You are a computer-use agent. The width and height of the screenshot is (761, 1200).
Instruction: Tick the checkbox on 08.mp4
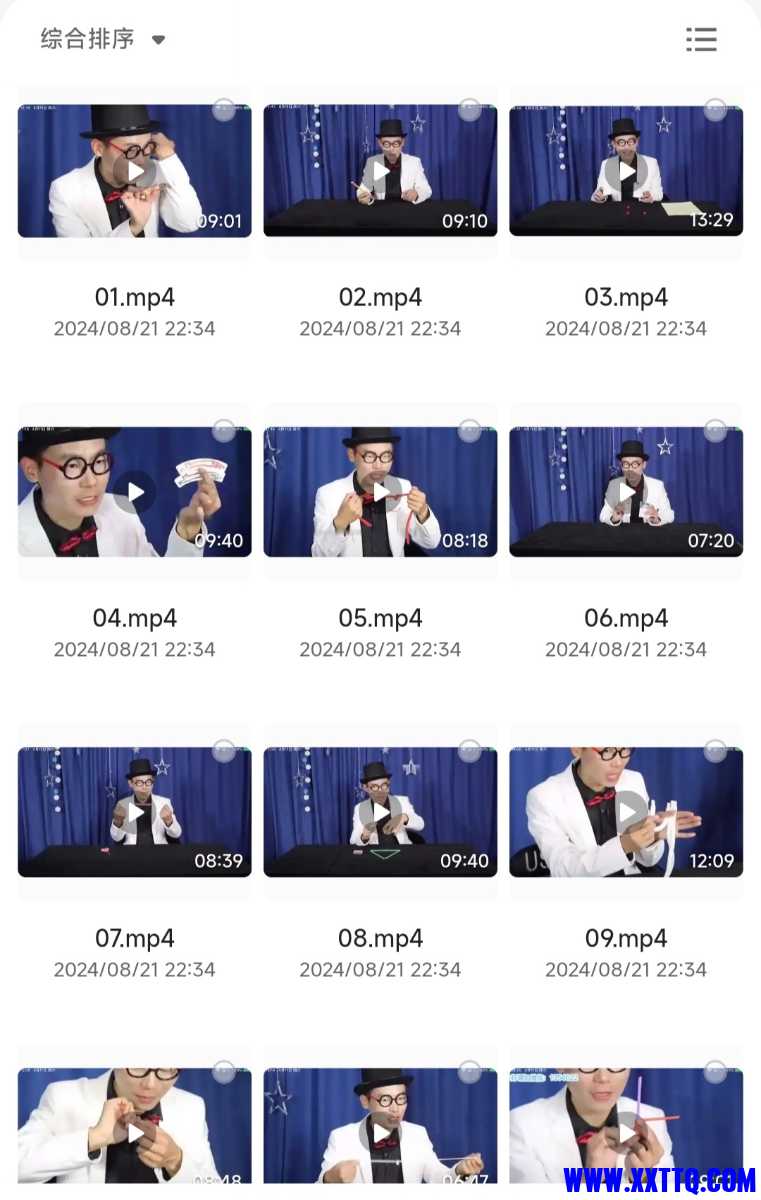[x=470, y=751]
